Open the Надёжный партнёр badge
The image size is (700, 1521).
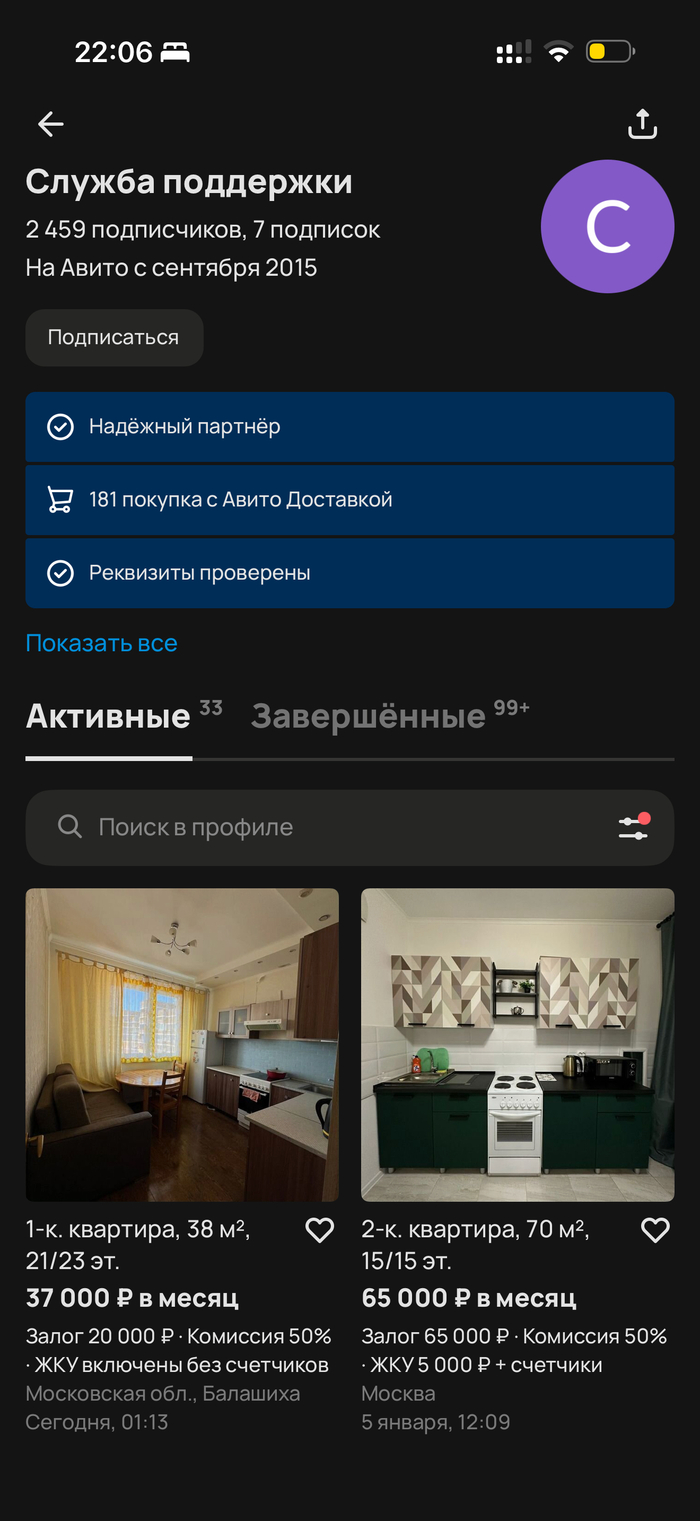point(349,427)
